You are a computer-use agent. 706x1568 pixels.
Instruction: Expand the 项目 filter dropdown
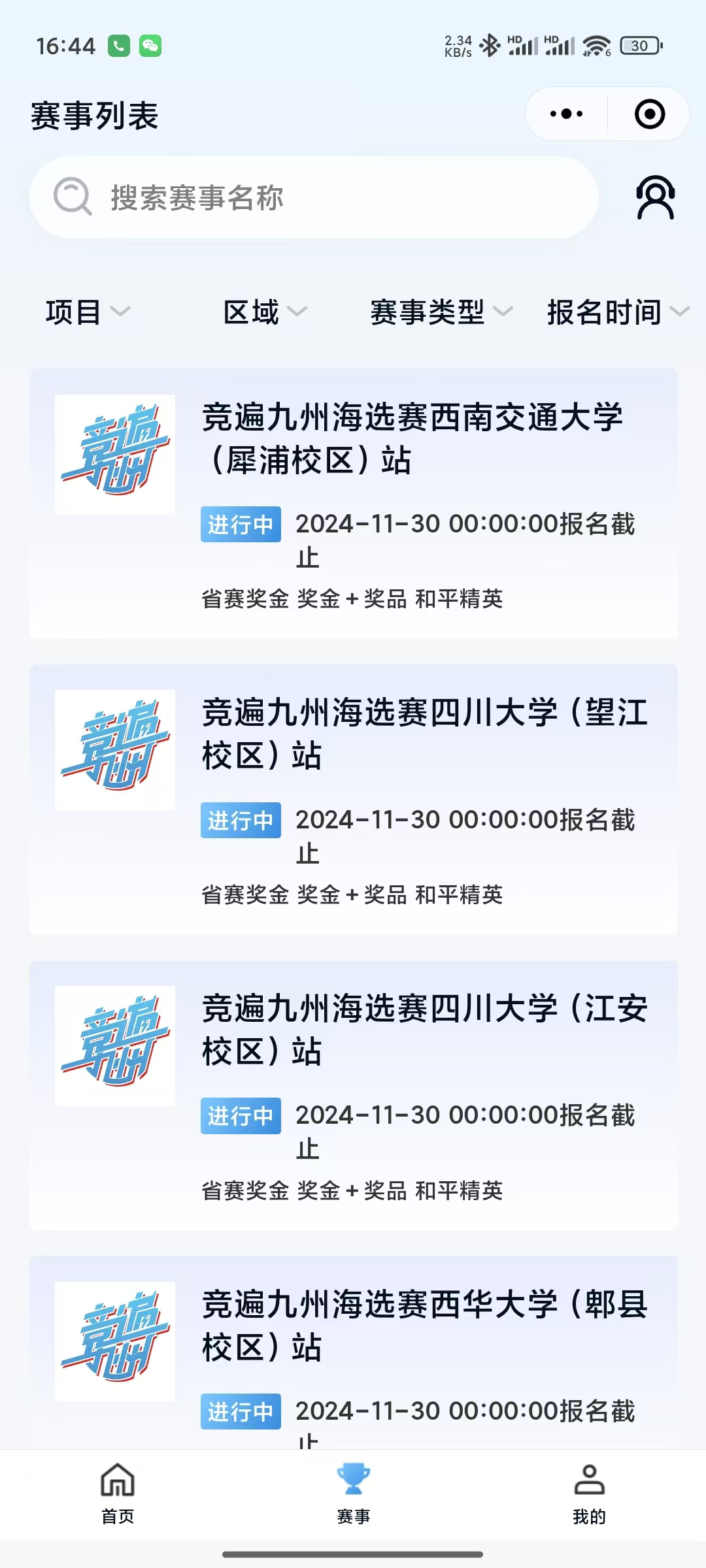[x=88, y=312]
